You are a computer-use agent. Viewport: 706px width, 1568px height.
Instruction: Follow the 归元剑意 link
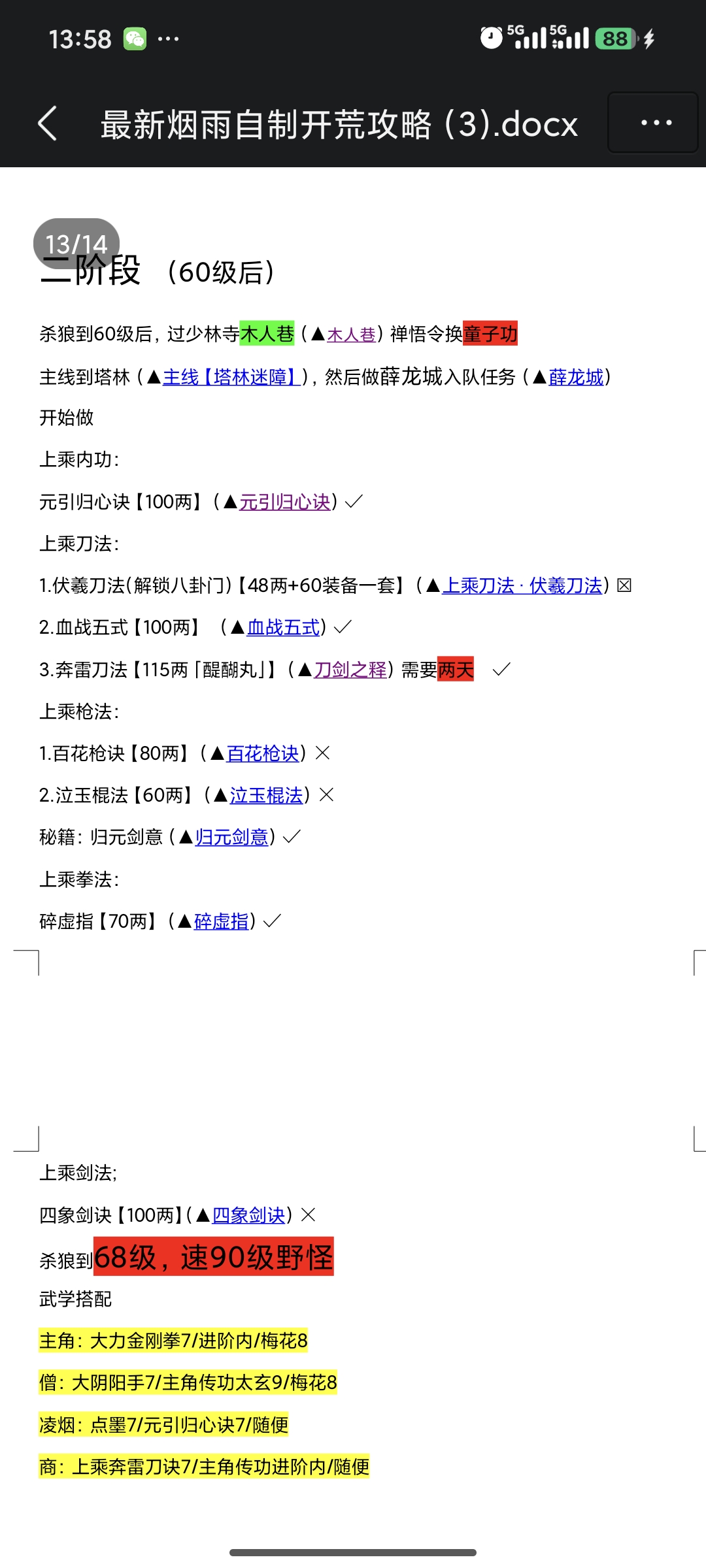pyautogui.click(x=231, y=838)
